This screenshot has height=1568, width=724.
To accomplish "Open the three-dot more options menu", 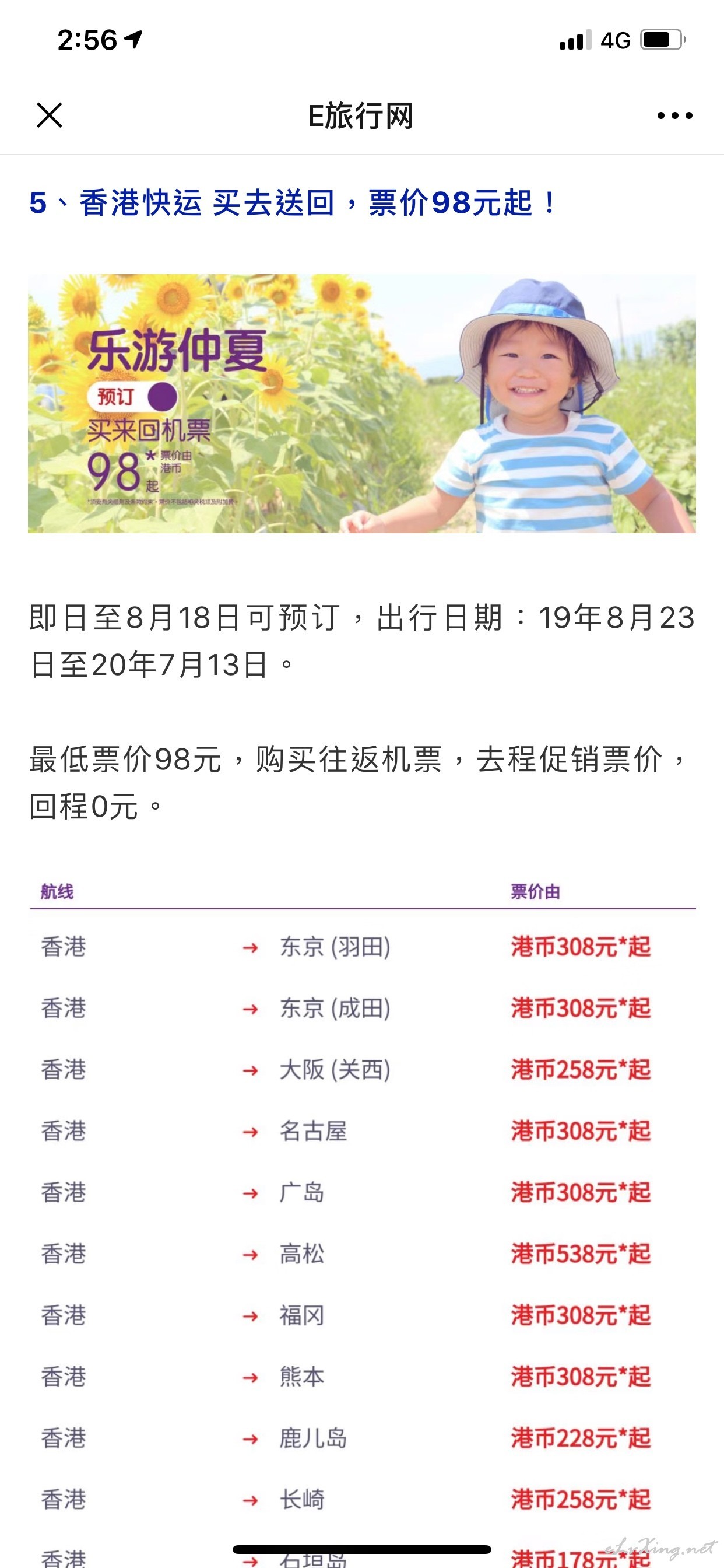I will pos(674,116).
